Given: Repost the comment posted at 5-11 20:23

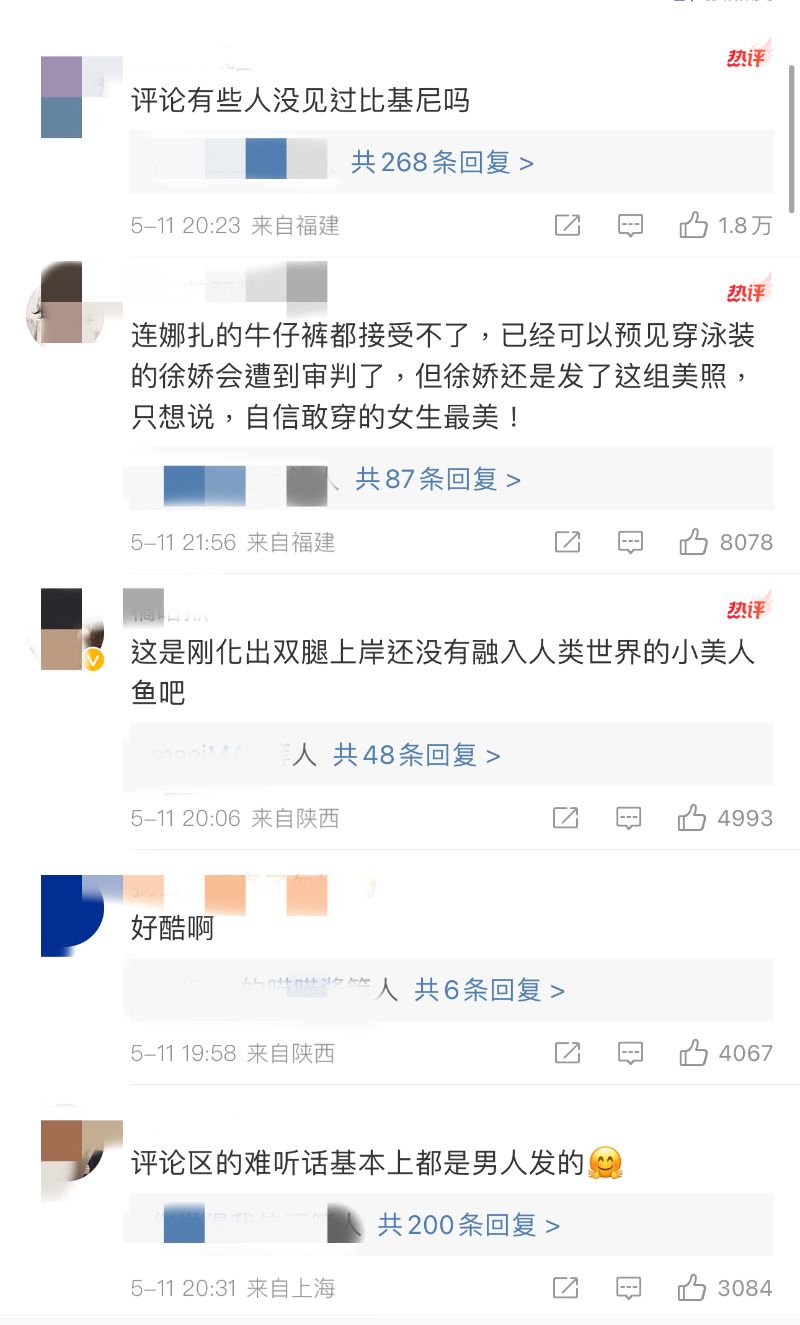Looking at the screenshot, I should pos(567,226).
